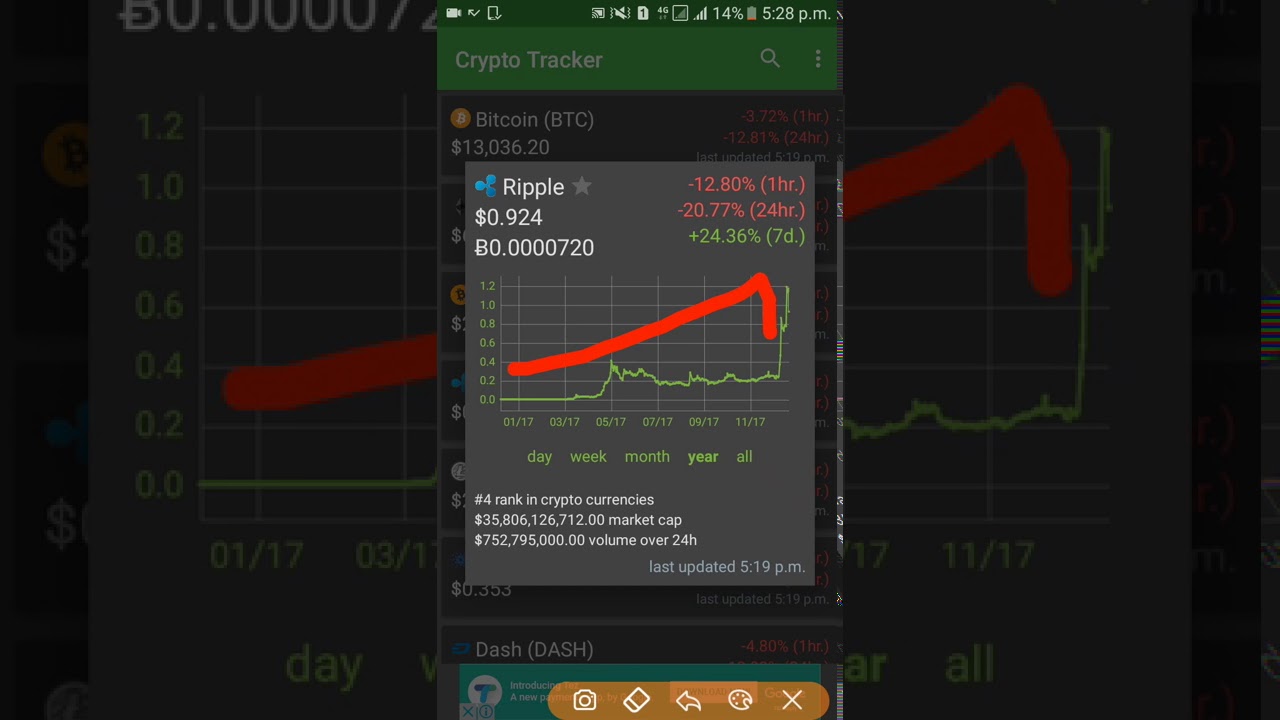The height and width of the screenshot is (720, 1280).
Task: Open search in Crypto Tracker
Action: pos(770,59)
